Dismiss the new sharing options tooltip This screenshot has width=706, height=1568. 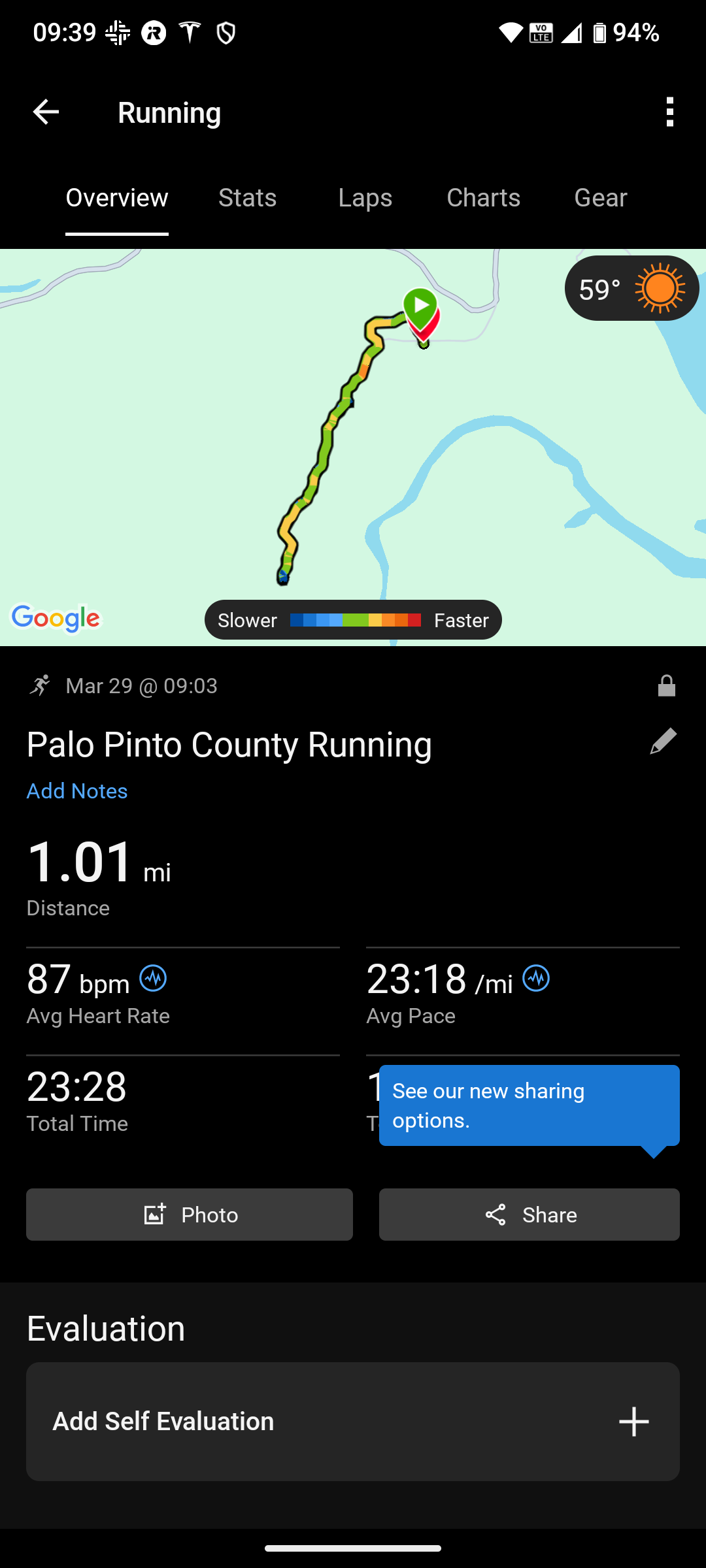coord(528,1105)
